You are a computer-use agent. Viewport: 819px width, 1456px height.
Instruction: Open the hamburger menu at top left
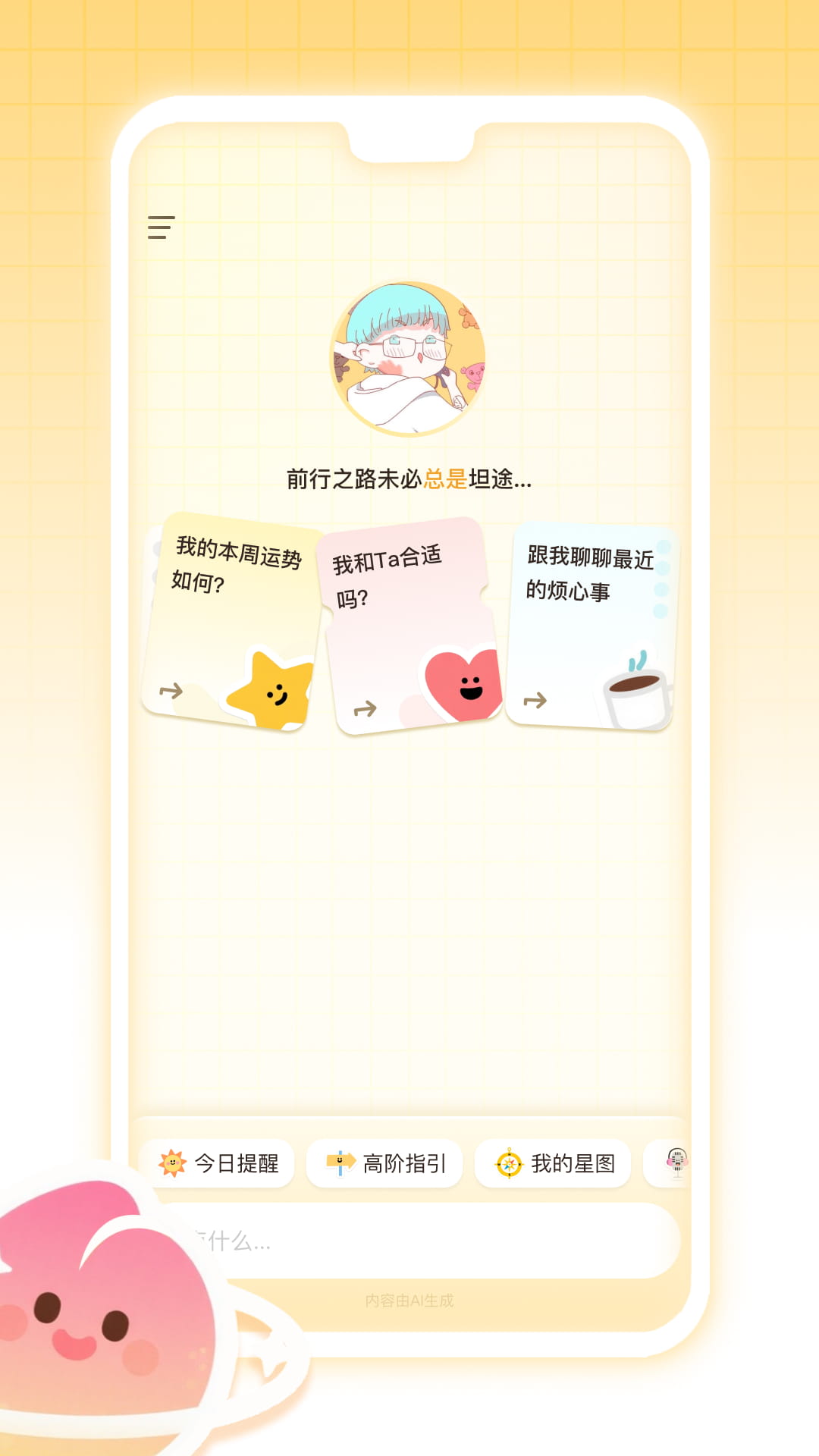coord(159,227)
